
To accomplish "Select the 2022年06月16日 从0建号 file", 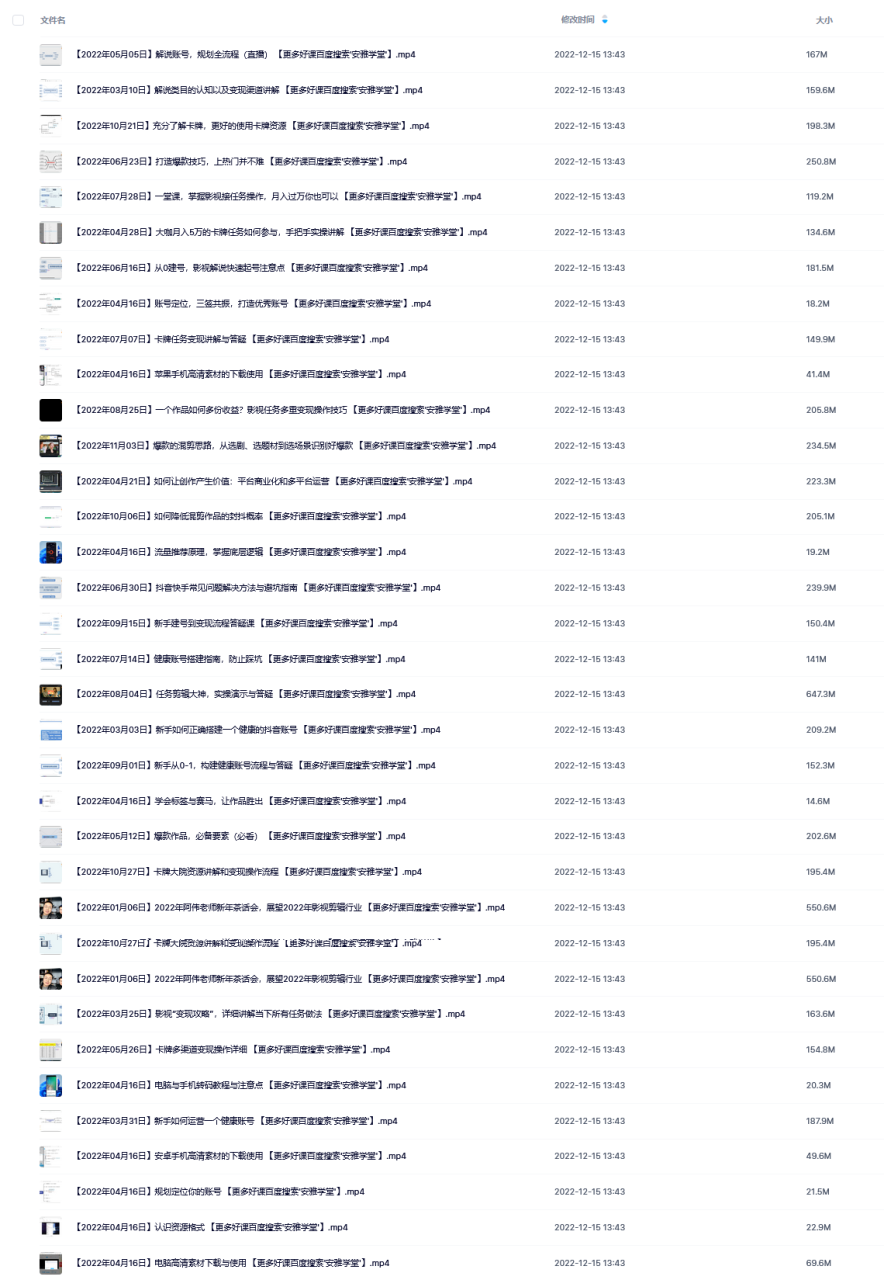I will click(250, 268).
